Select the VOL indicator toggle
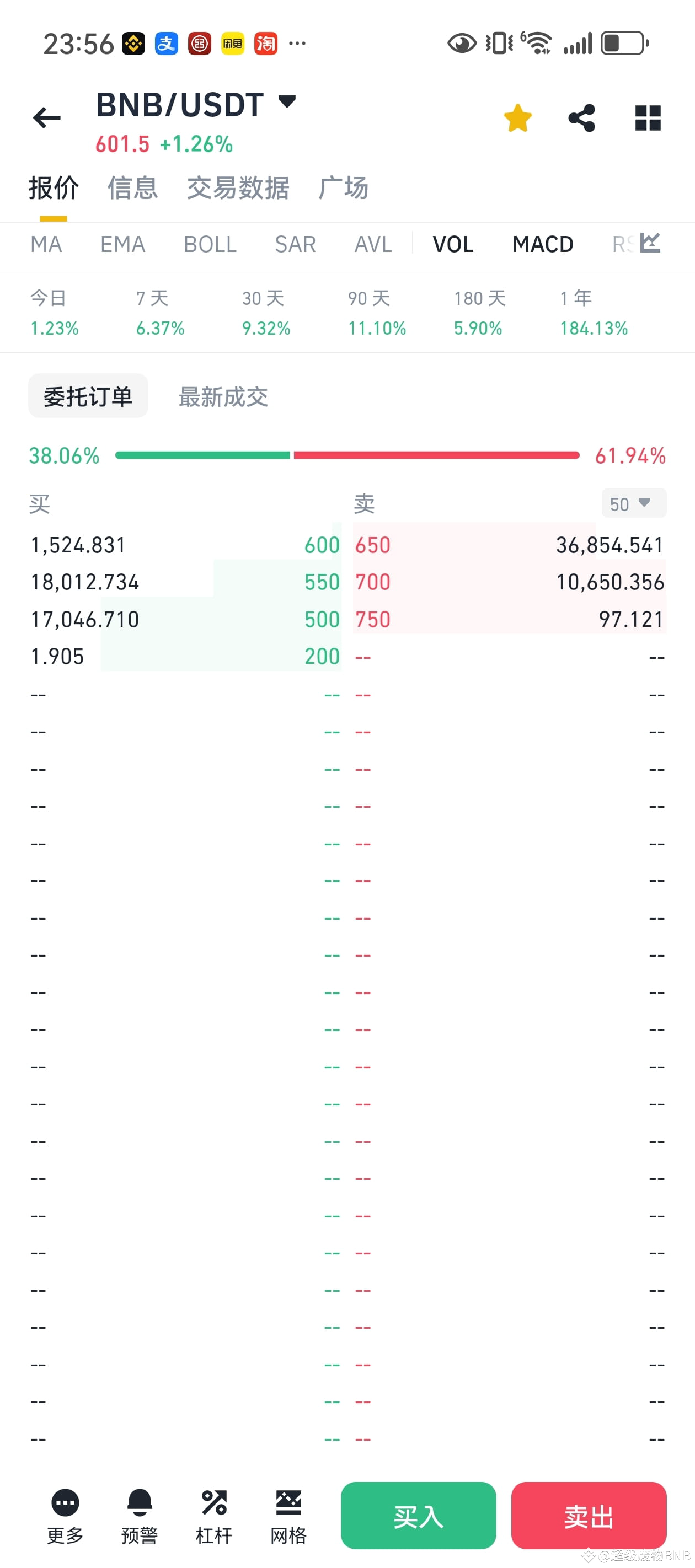 pyautogui.click(x=452, y=244)
